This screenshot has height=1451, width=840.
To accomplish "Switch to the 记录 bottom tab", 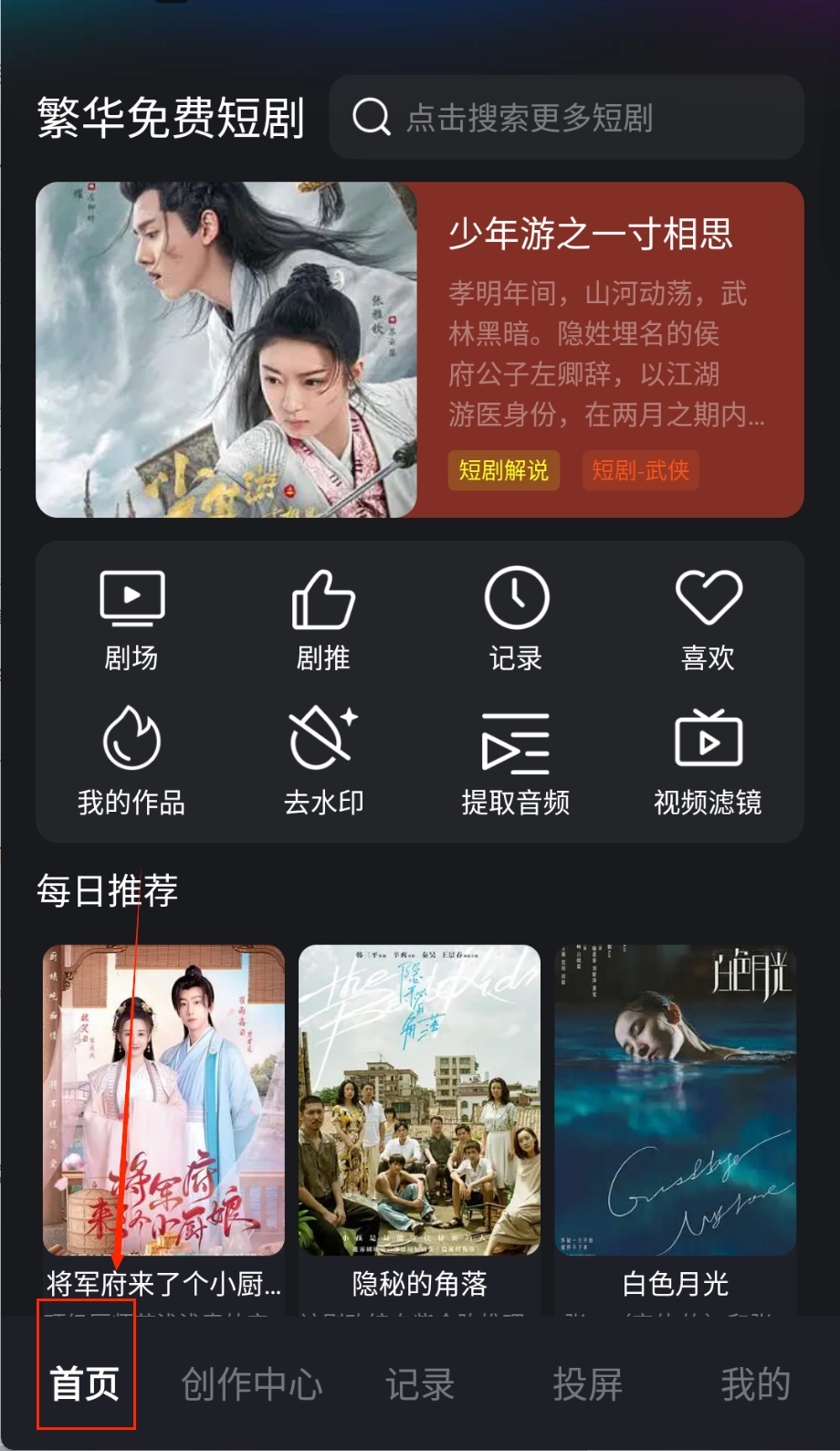I will pos(420,1384).
